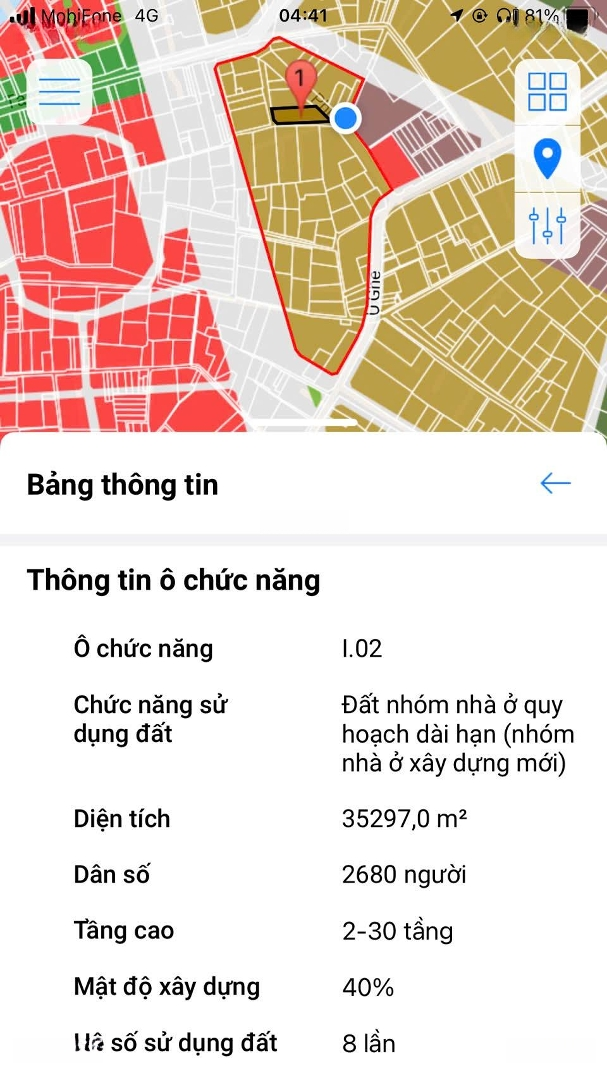This screenshot has height=1080, width=607.
Task: Tap the location pin button
Action: tap(547, 158)
